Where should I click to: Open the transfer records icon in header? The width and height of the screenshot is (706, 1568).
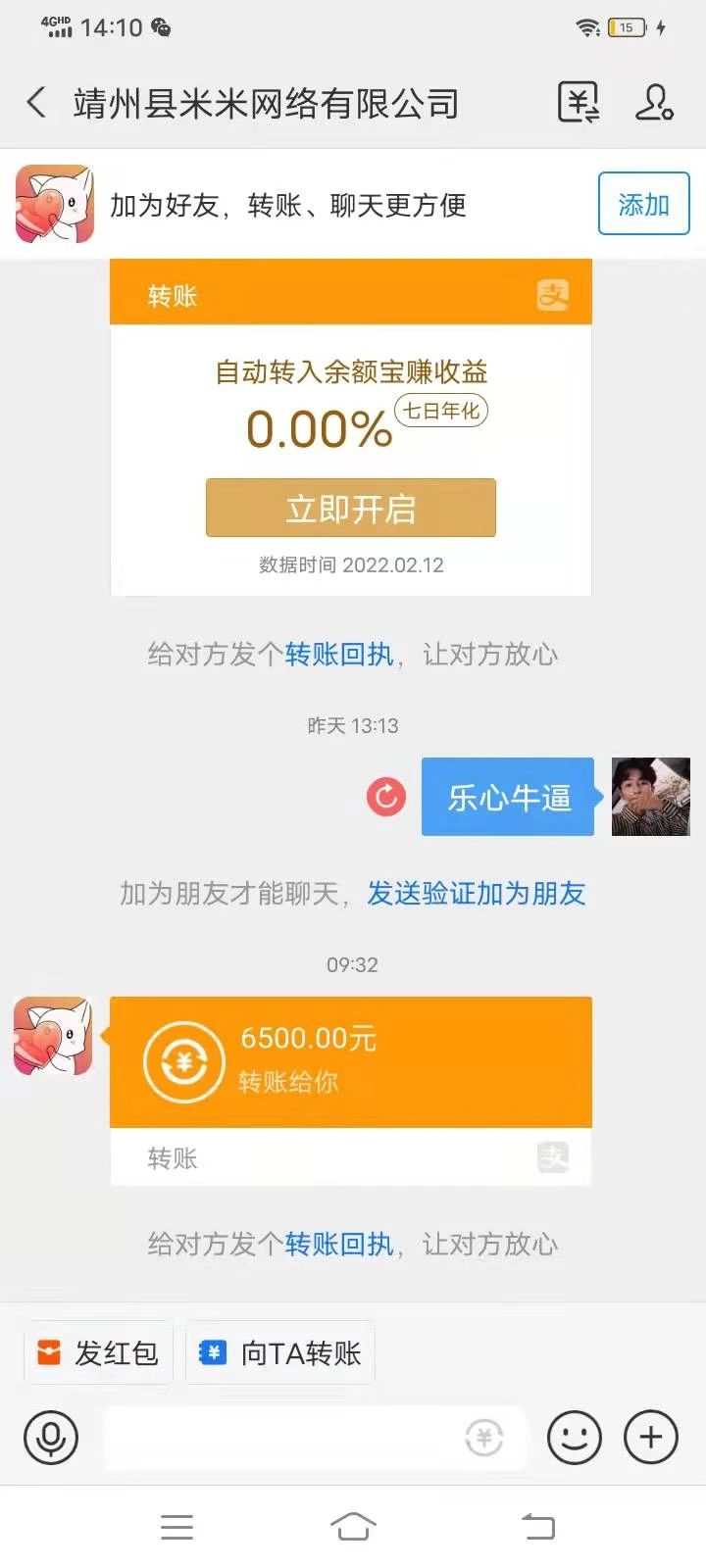[579, 102]
